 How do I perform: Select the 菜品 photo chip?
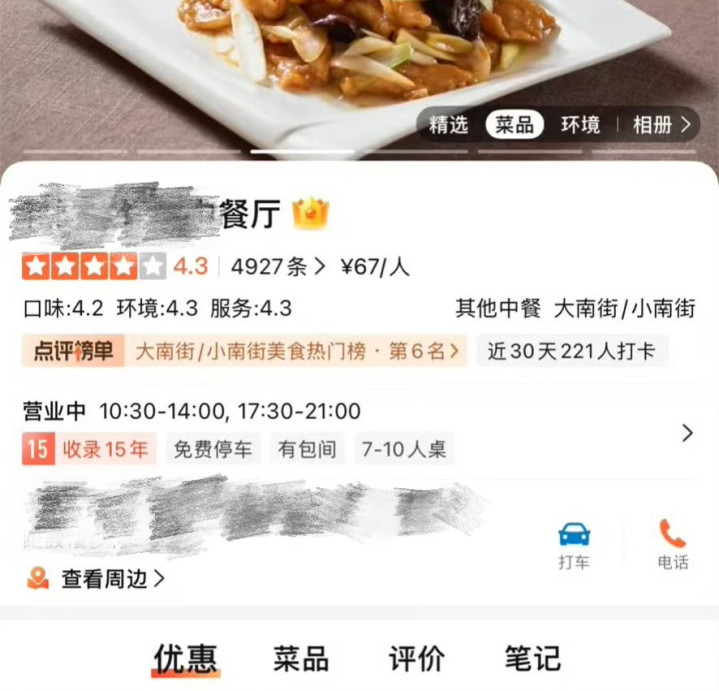pyautogui.click(x=514, y=125)
